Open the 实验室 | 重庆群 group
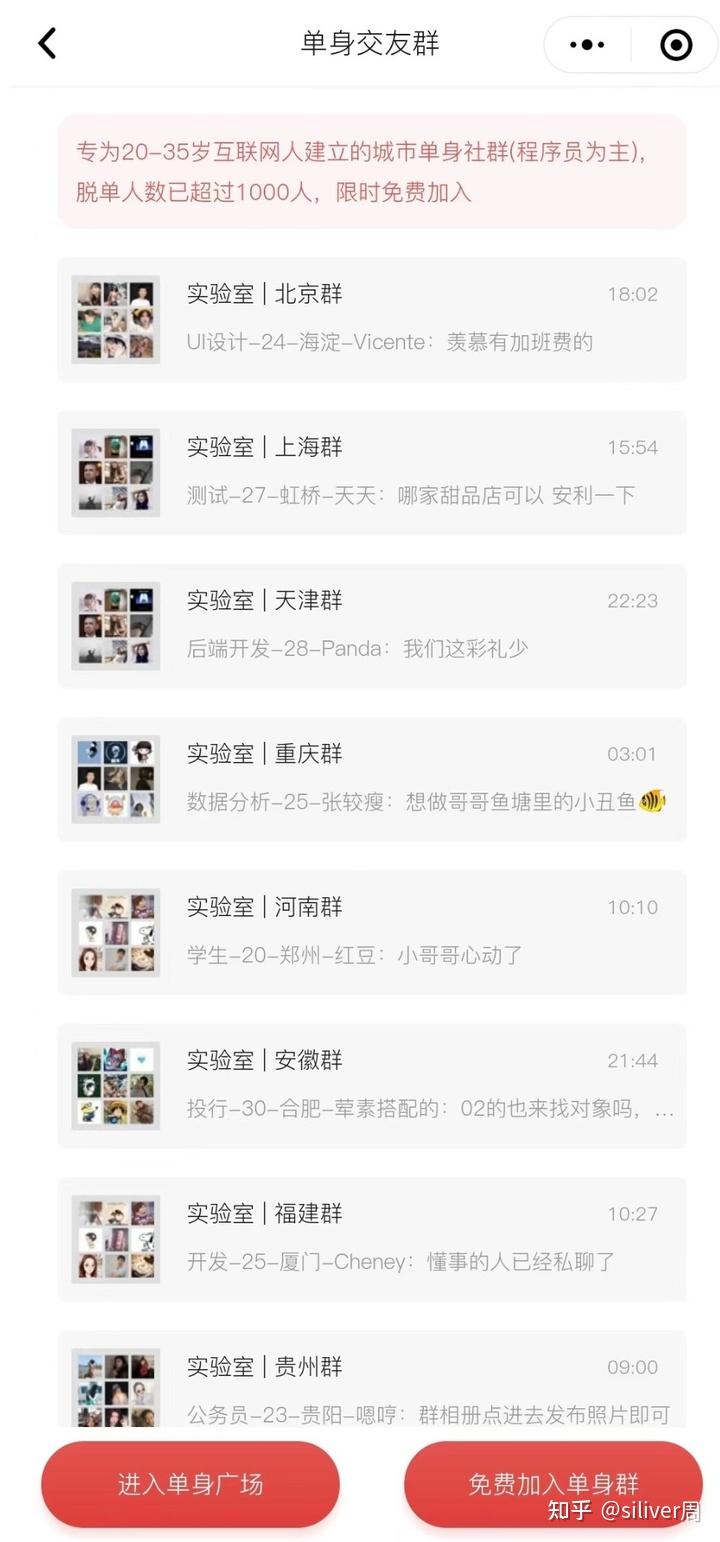 pos(372,779)
